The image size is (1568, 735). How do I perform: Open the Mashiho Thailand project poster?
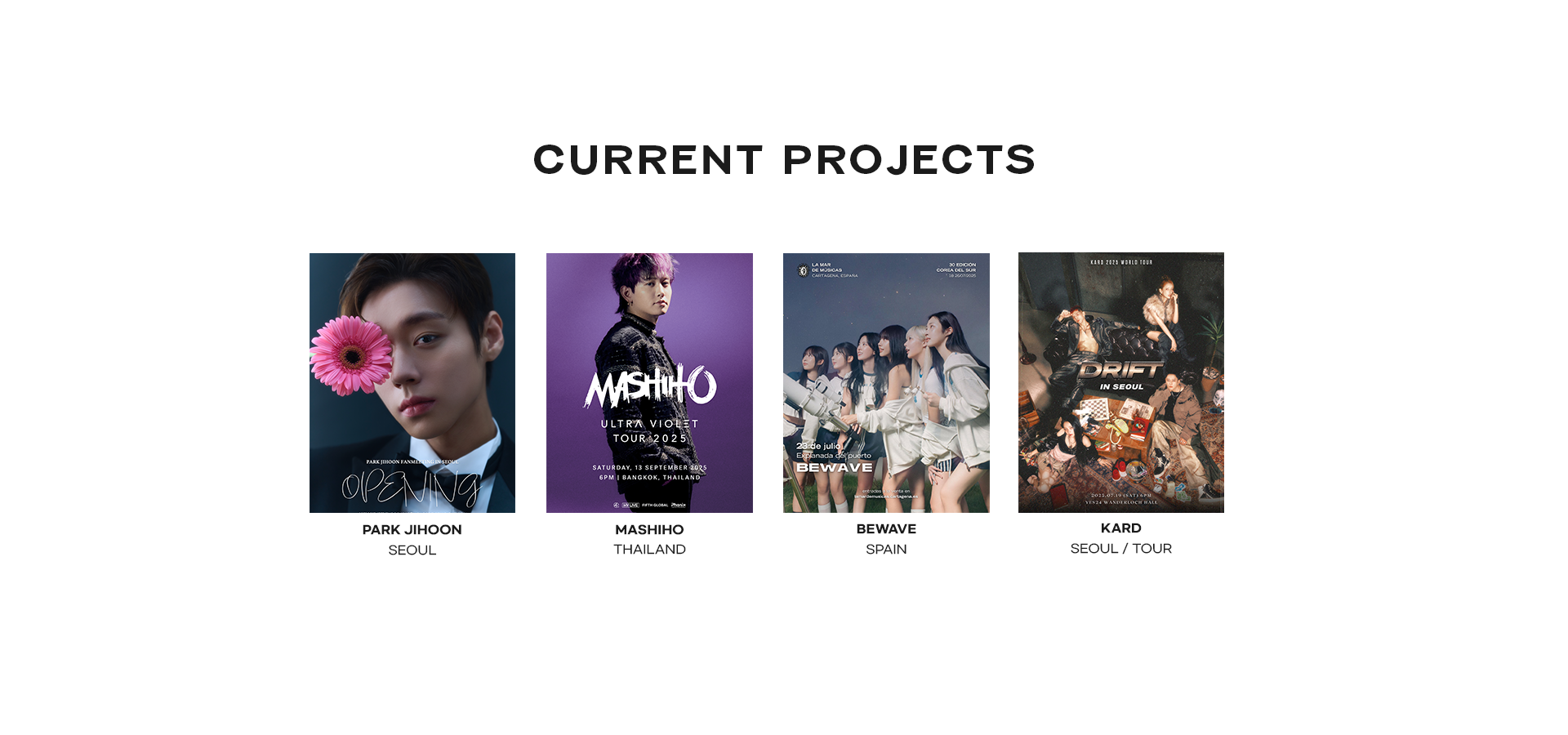click(649, 382)
